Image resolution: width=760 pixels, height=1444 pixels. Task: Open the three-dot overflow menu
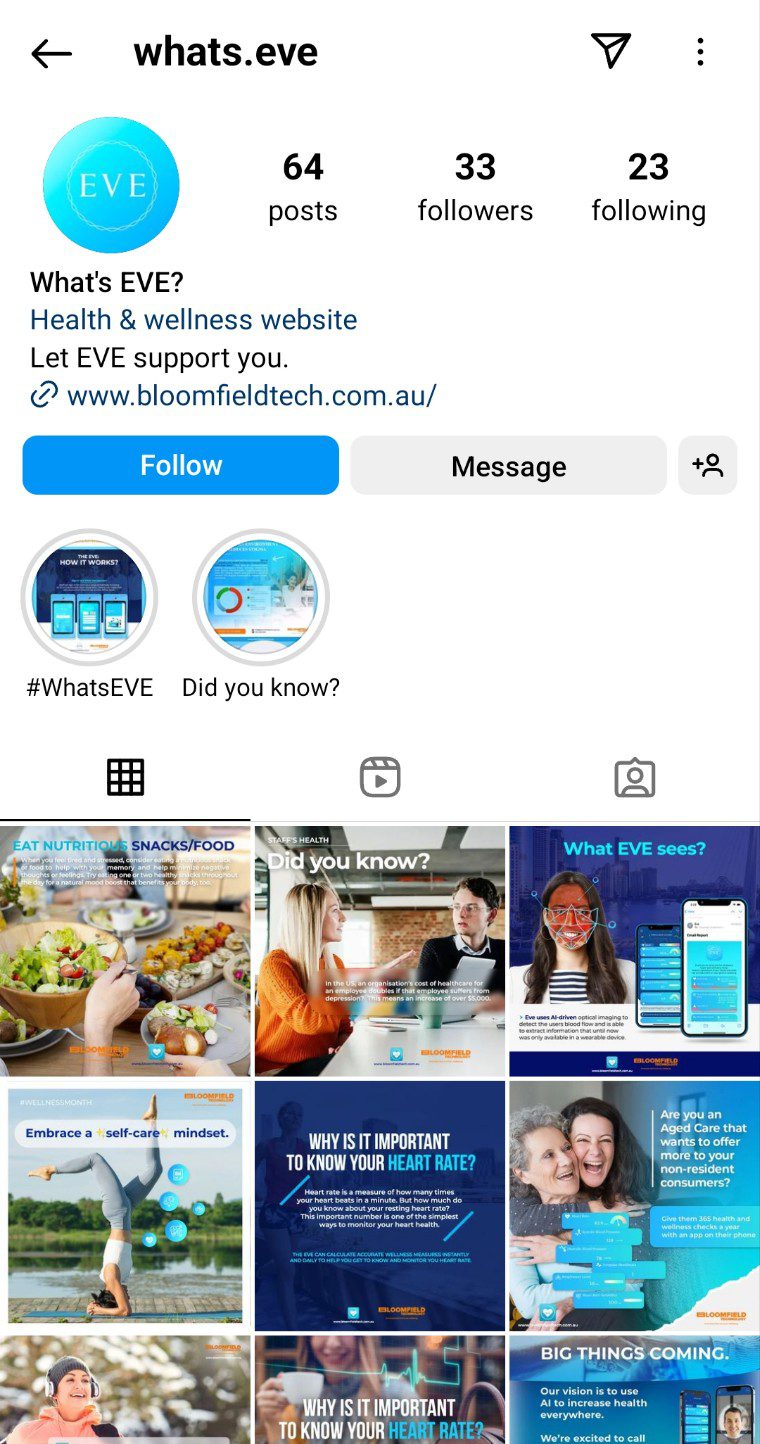pyautogui.click(x=700, y=52)
